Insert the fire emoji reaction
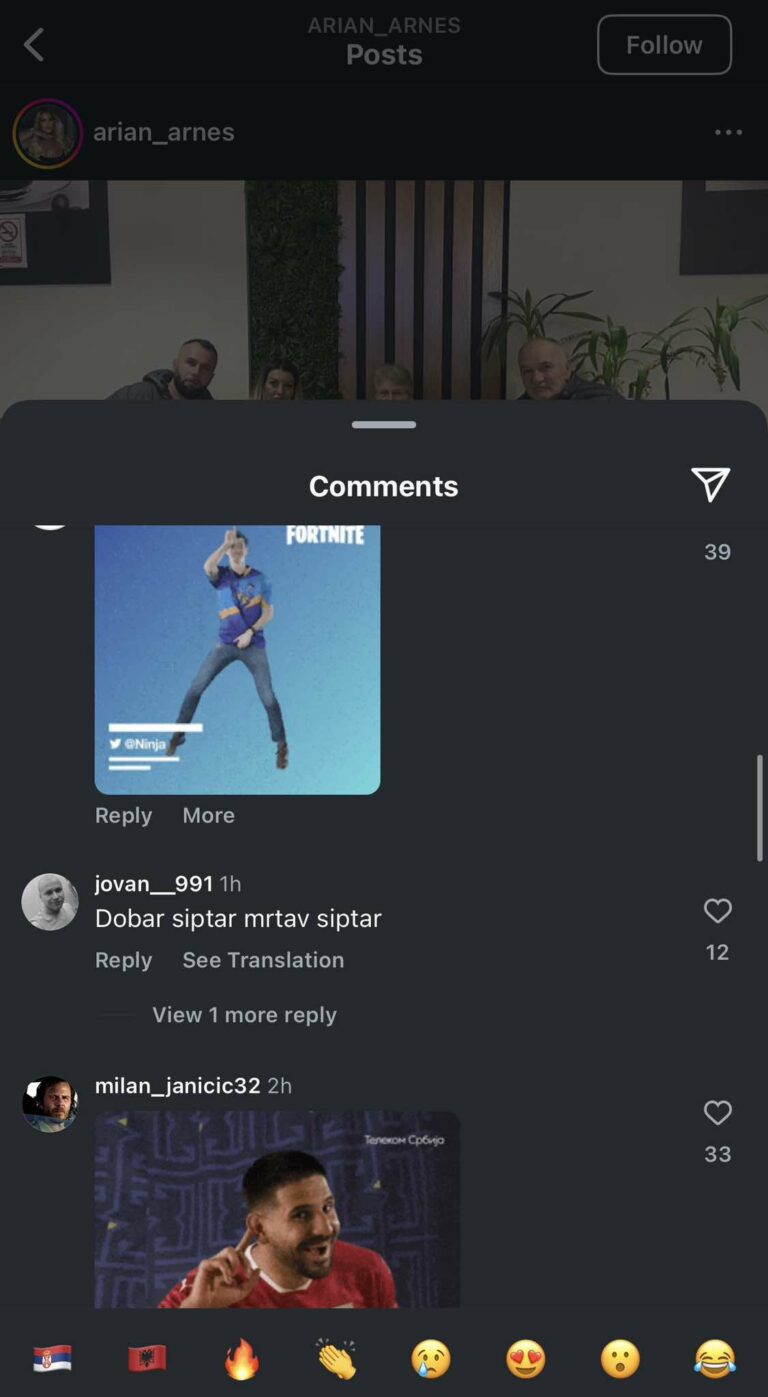768x1397 pixels. click(x=241, y=1359)
